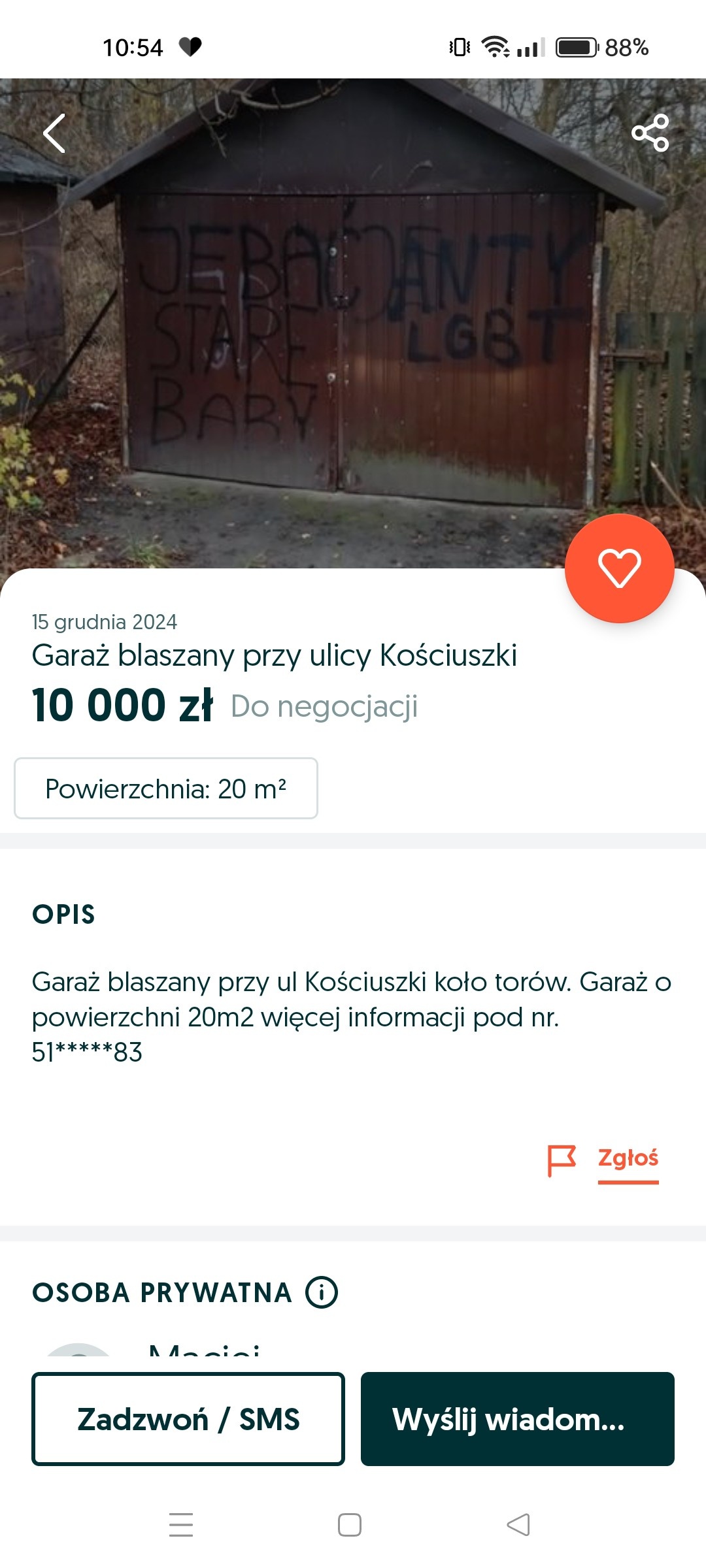The image size is (706, 1568).
Task: Report the listing via Zgłoś
Action: (603, 1161)
